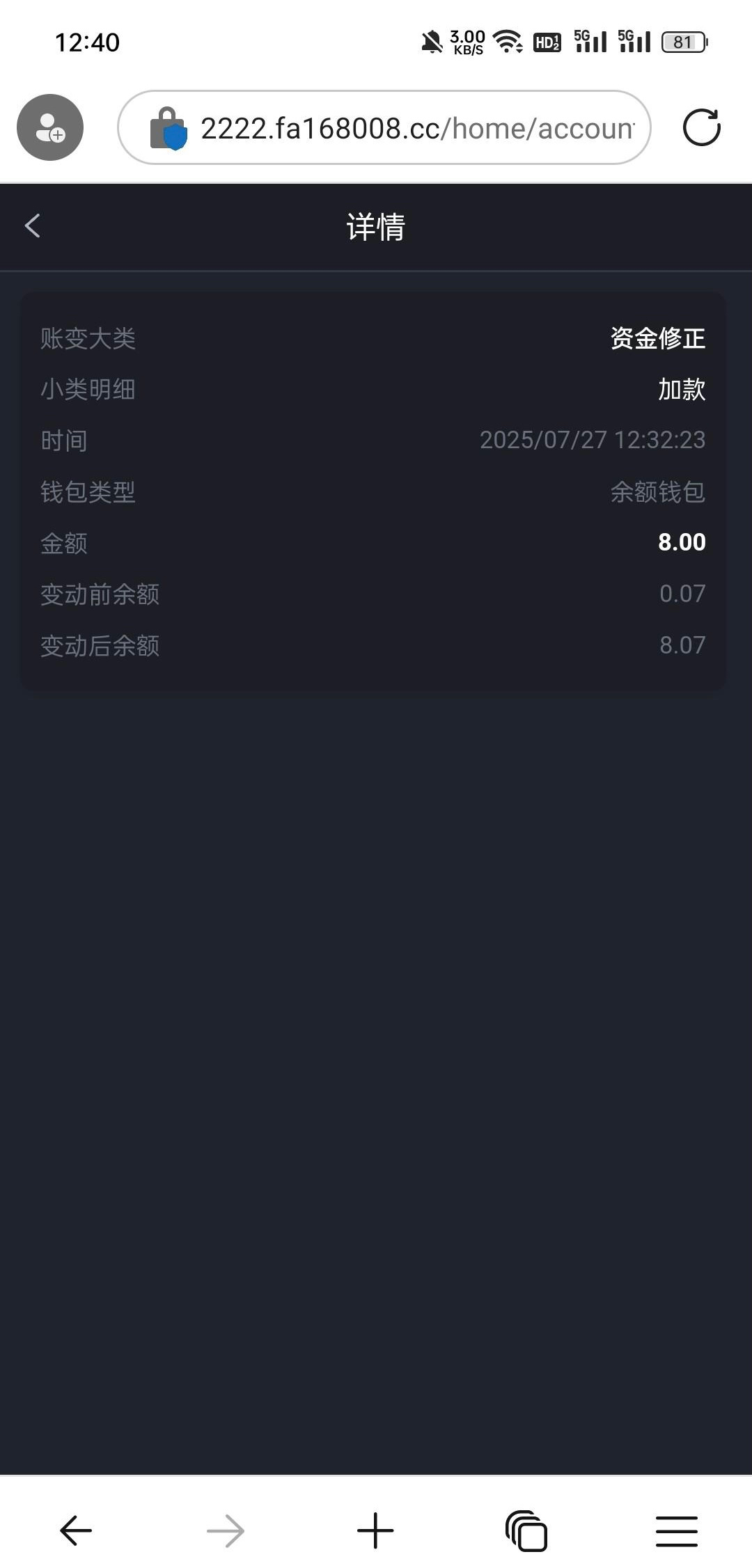View all open browser tabs
This screenshot has height=1568, width=752.
click(x=526, y=1530)
